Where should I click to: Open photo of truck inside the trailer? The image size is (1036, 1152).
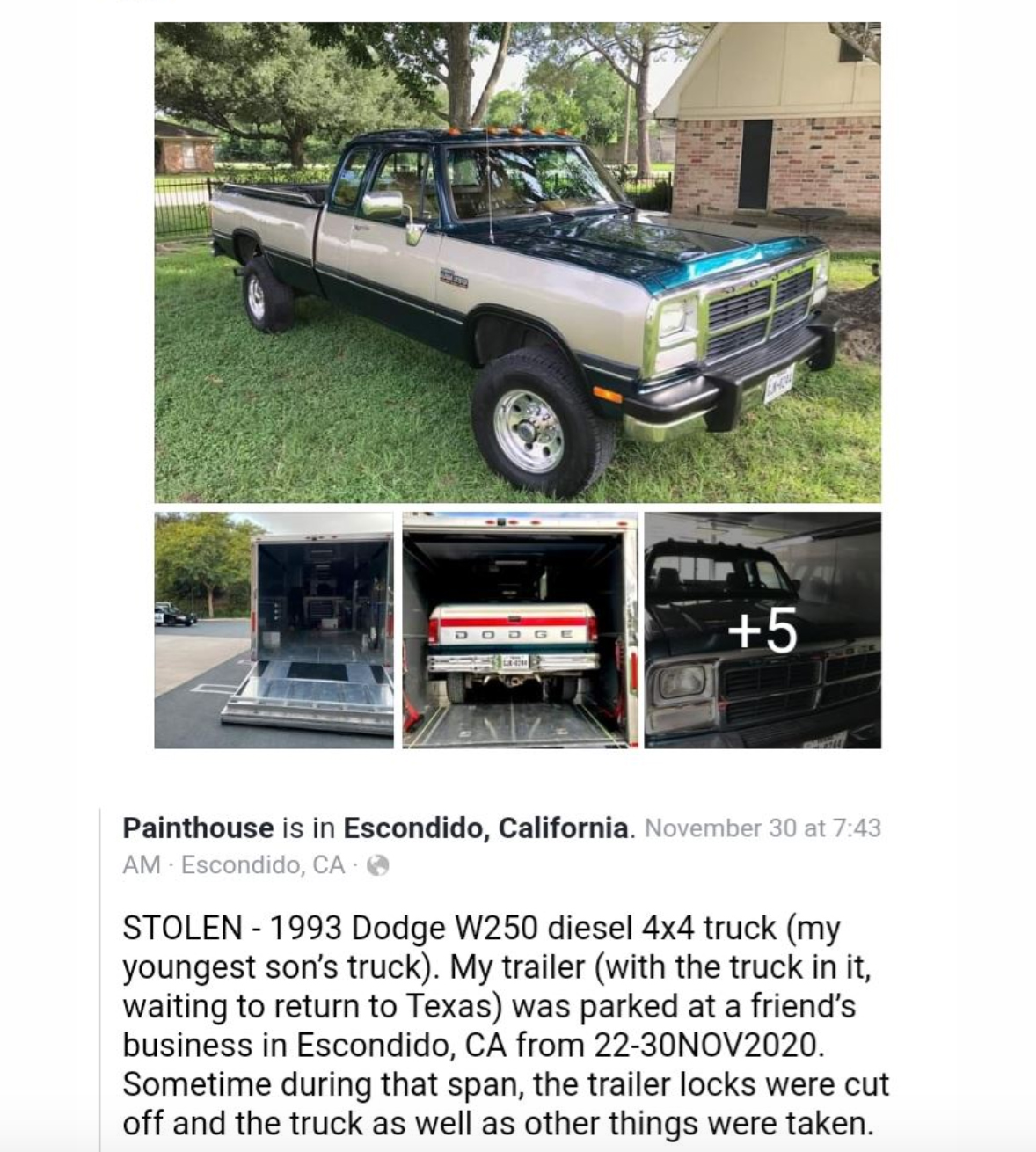click(x=519, y=630)
